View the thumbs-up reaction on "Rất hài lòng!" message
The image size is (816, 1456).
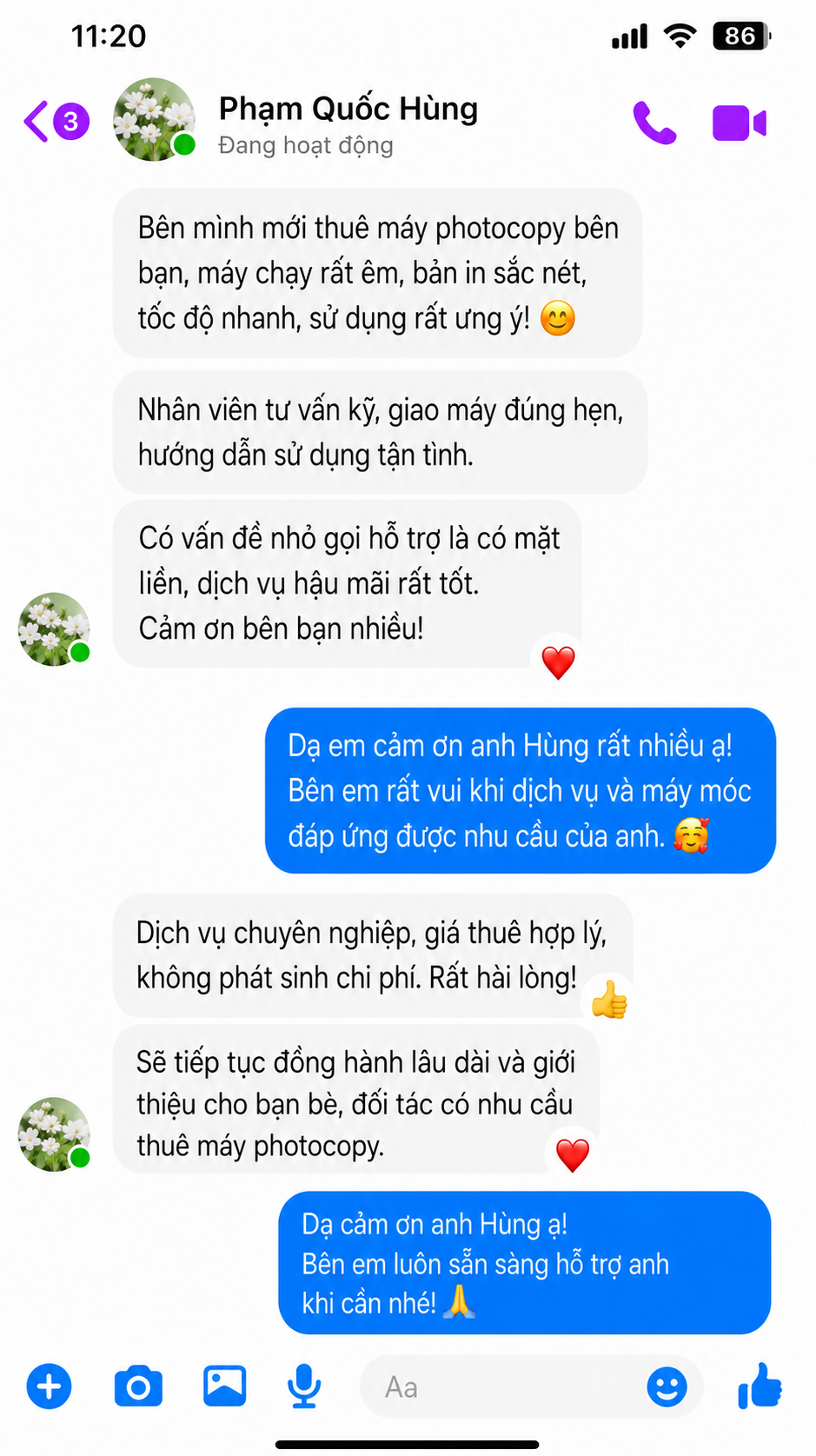pos(609,1000)
